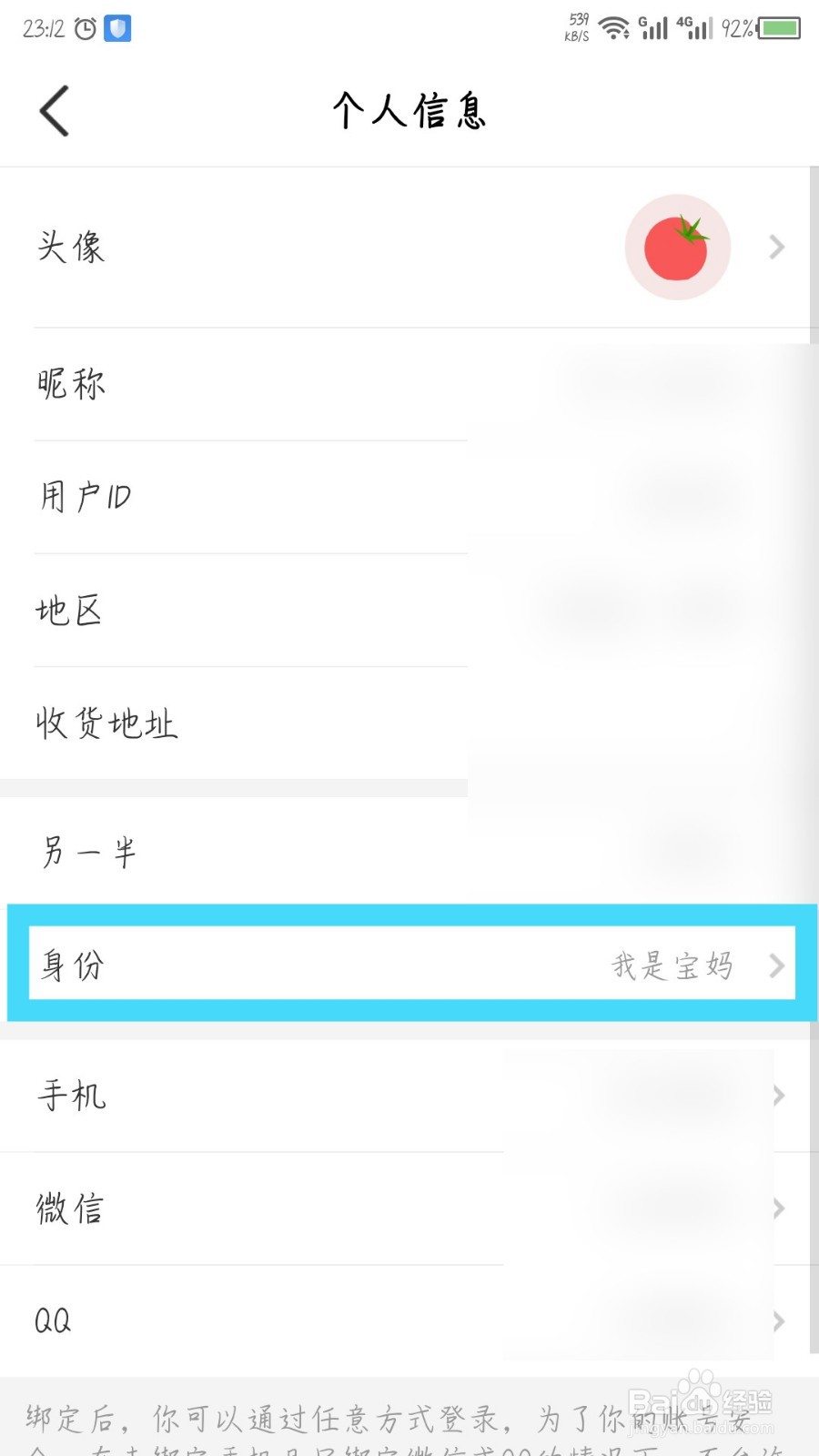The height and width of the screenshot is (1456, 819).
Task: Tap the 我是宝妈 identity link
Action: coord(673,966)
